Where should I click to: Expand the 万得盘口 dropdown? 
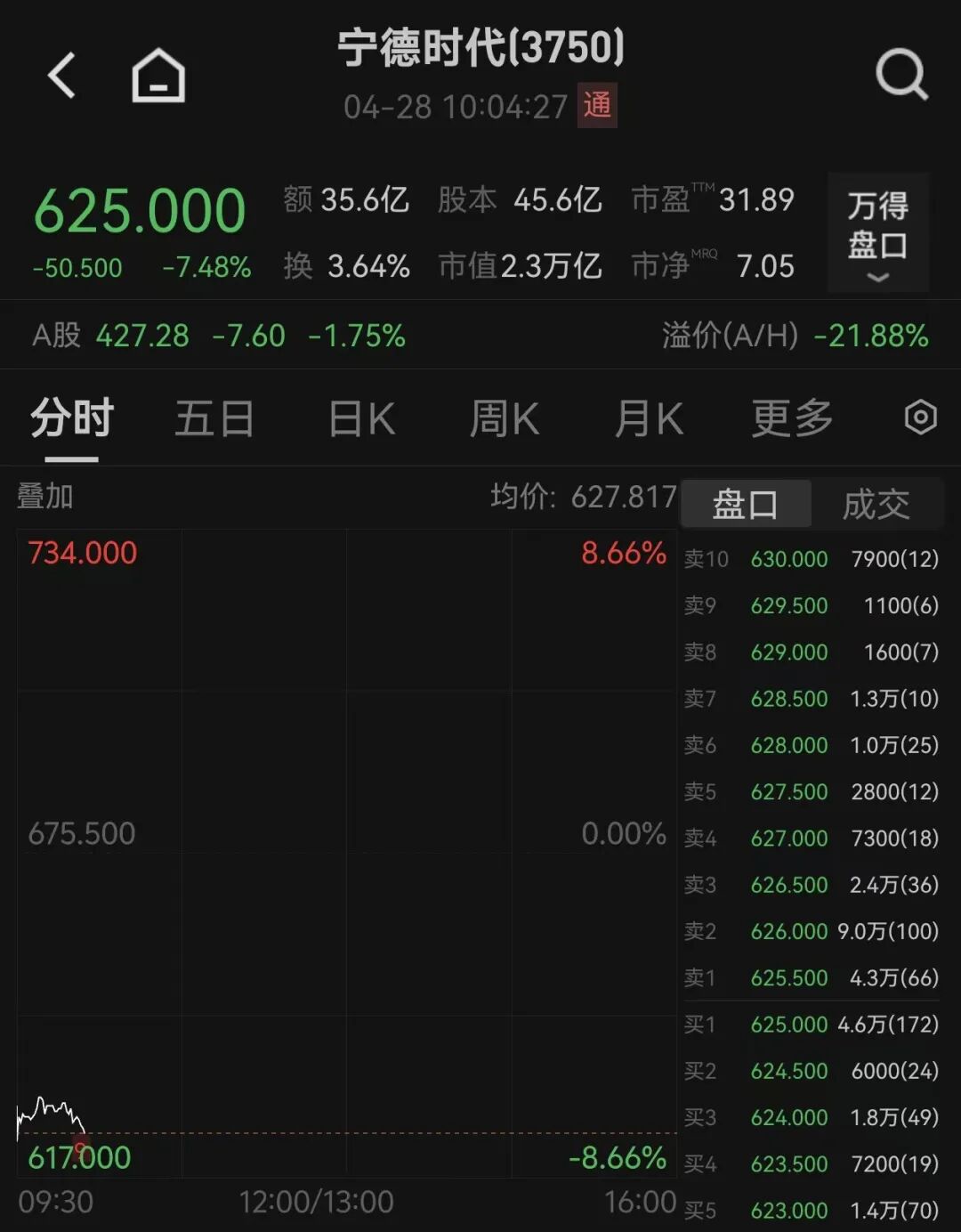pos(877,233)
